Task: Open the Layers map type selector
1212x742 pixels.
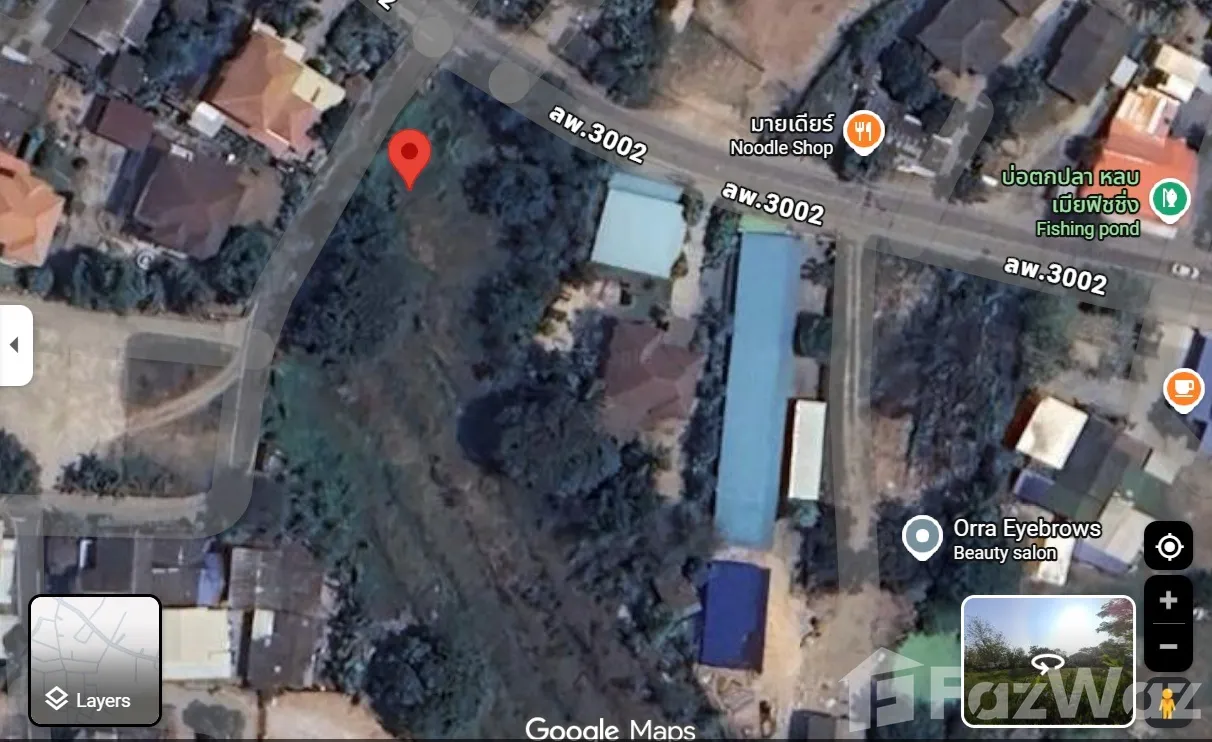Action: 95,660
